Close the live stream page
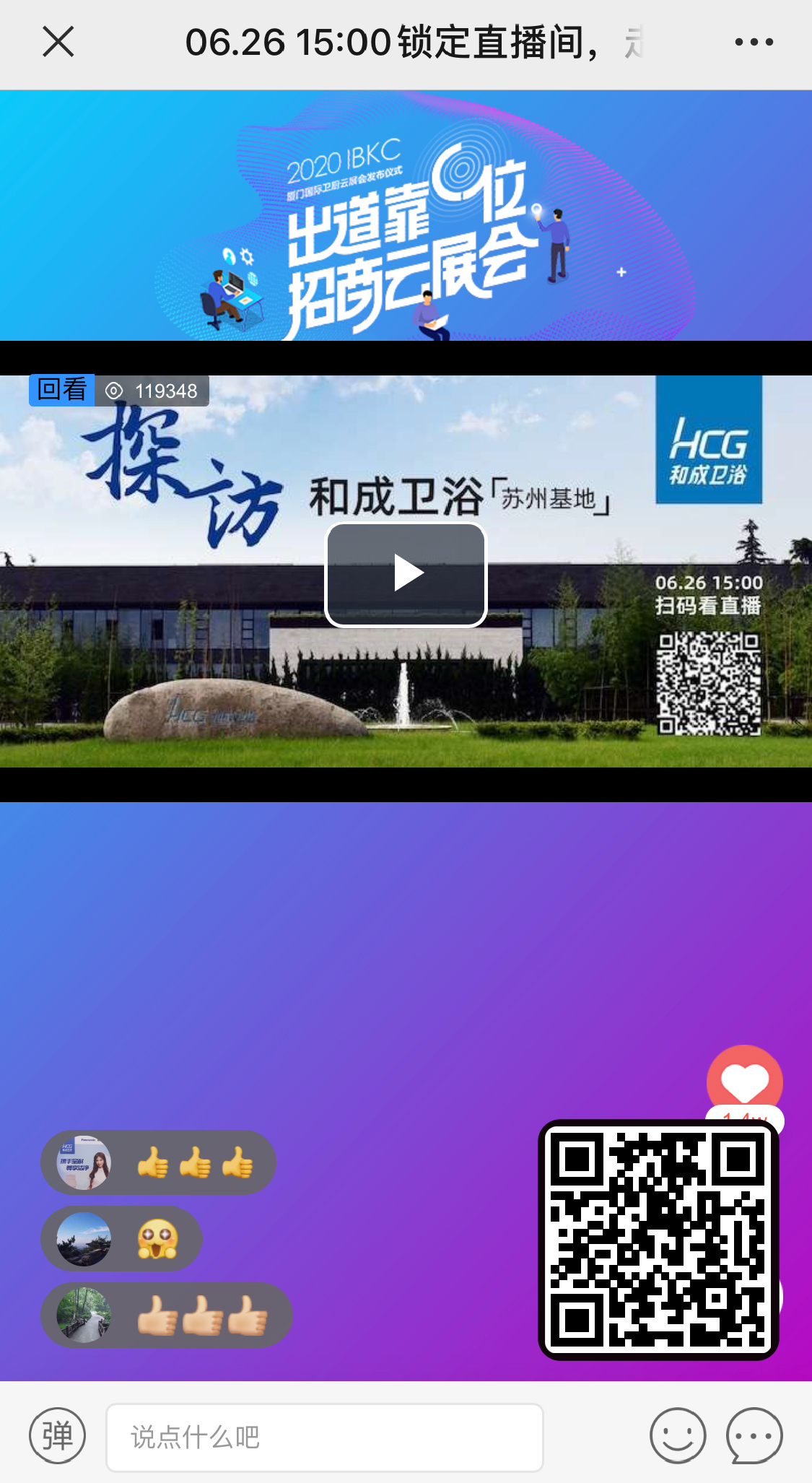This screenshot has width=812, height=1483. 58,42
